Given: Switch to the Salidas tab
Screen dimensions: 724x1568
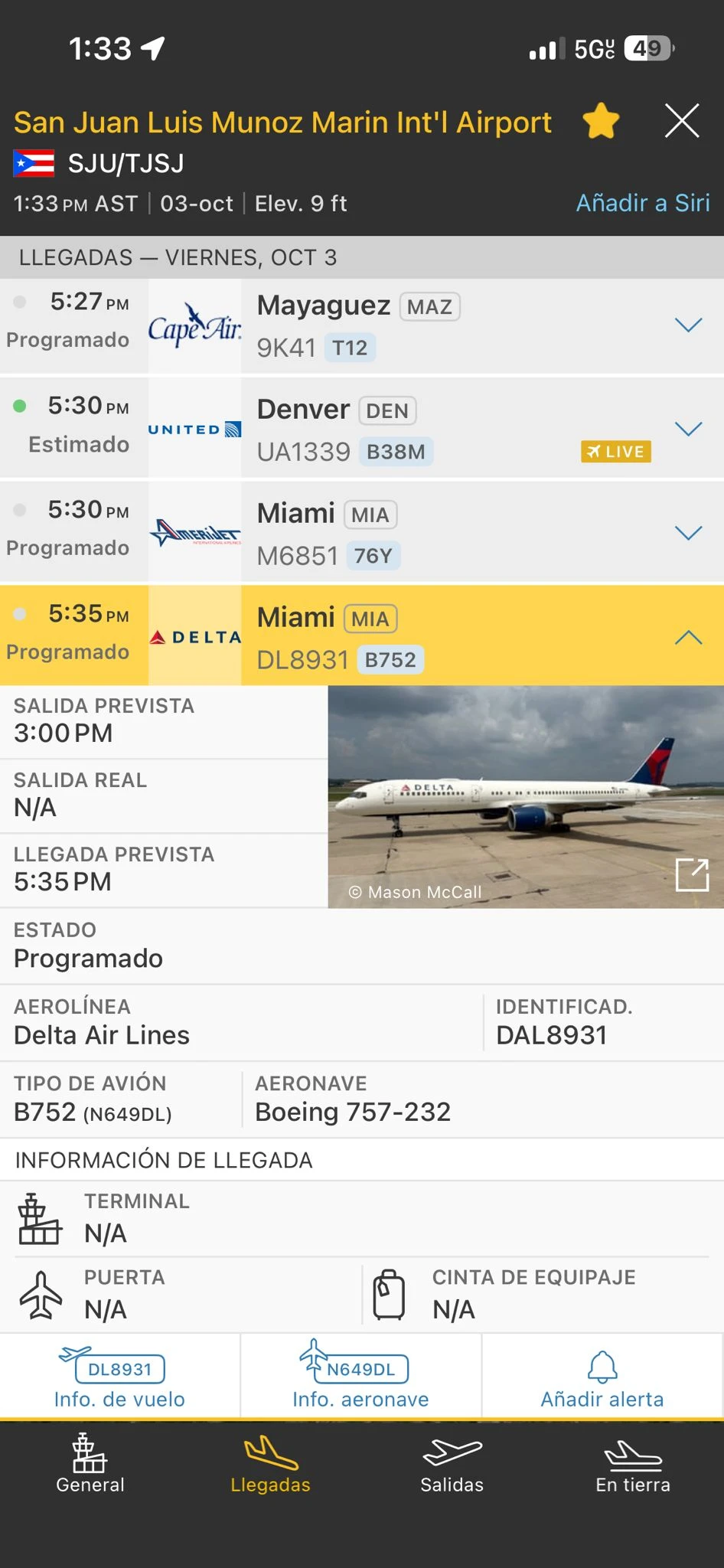Looking at the screenshot, I should coord(452,1464).
